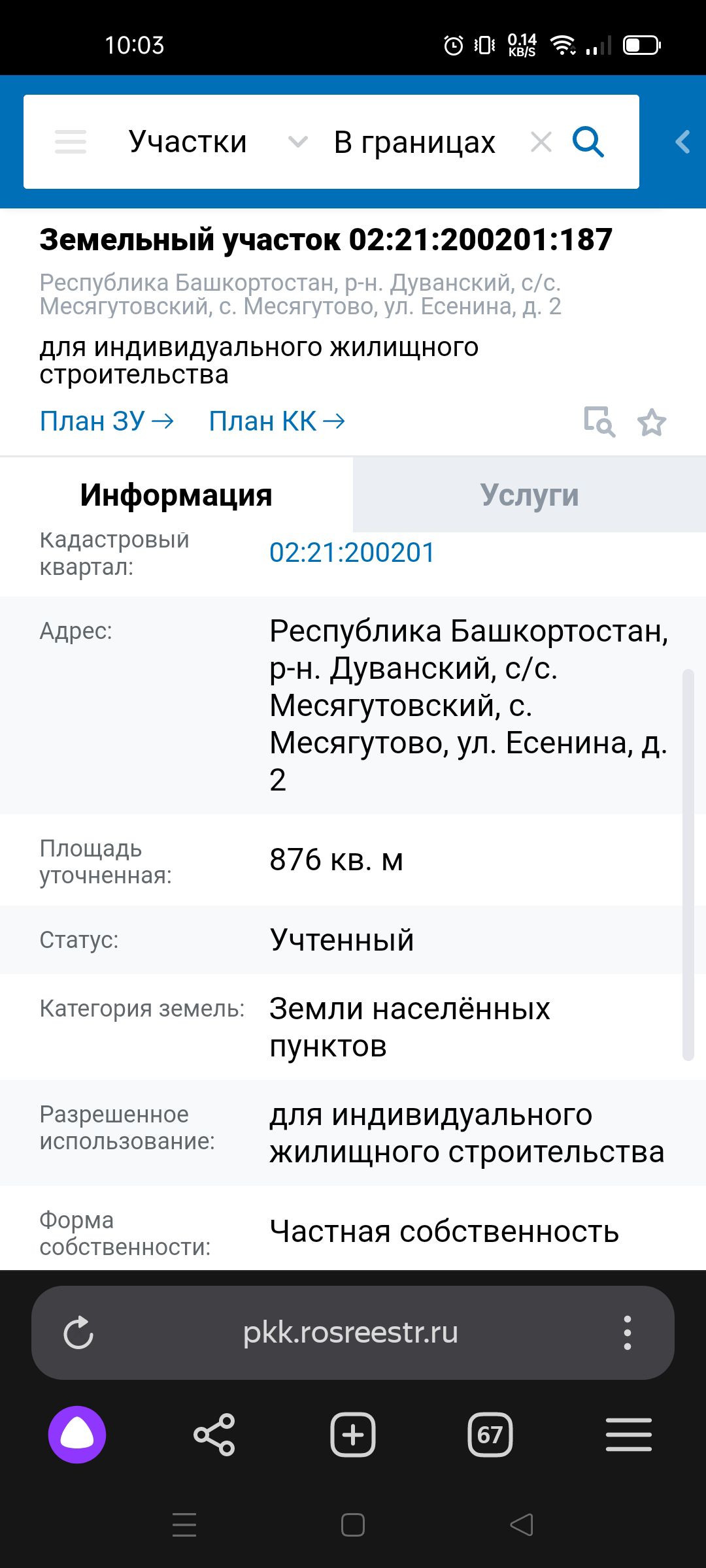706x1568 pixels.
Task: Expand the Участки type dropdown
Action: pos(297,142)
